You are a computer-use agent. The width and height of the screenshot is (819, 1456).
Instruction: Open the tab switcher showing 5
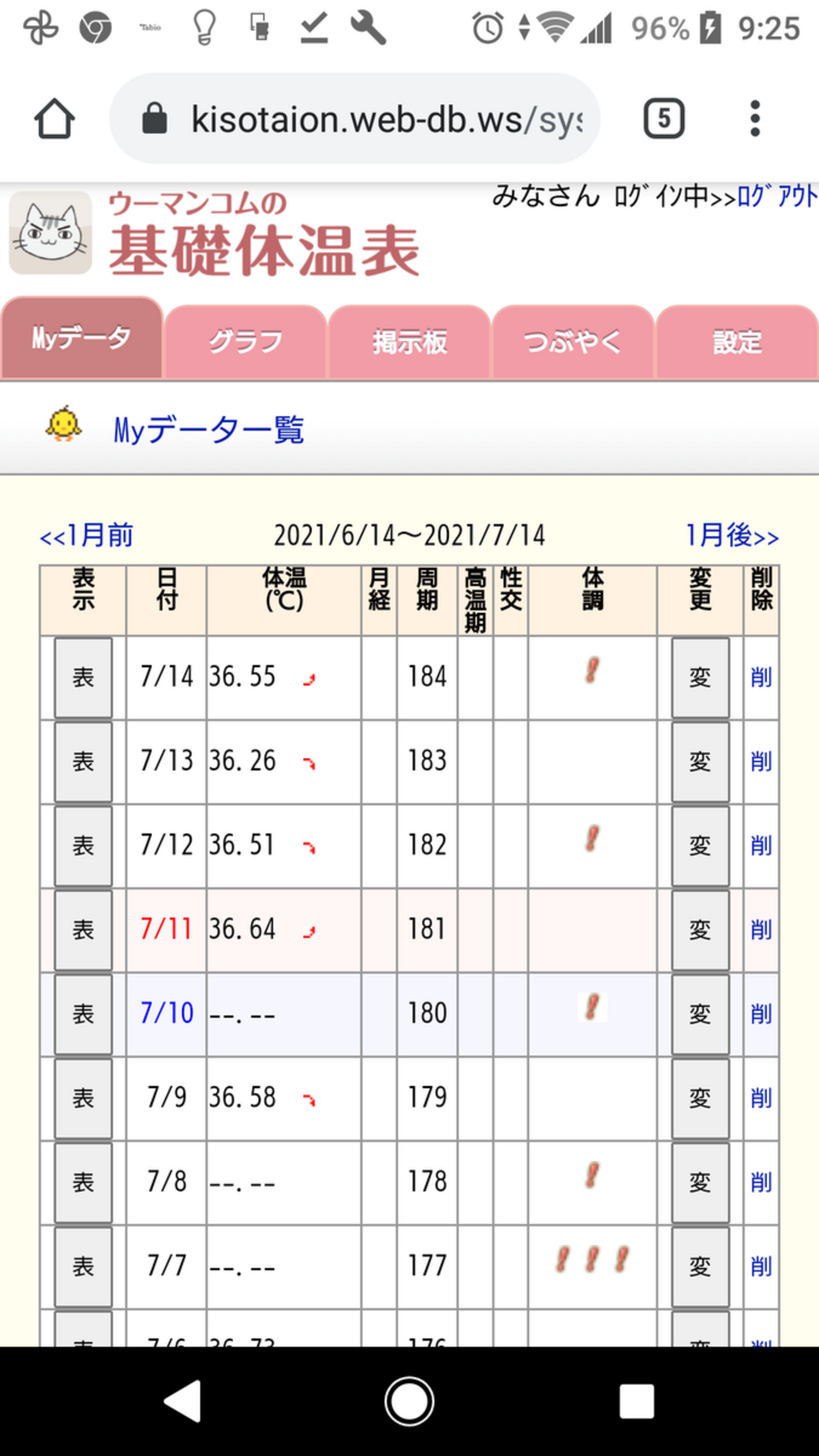664,118
